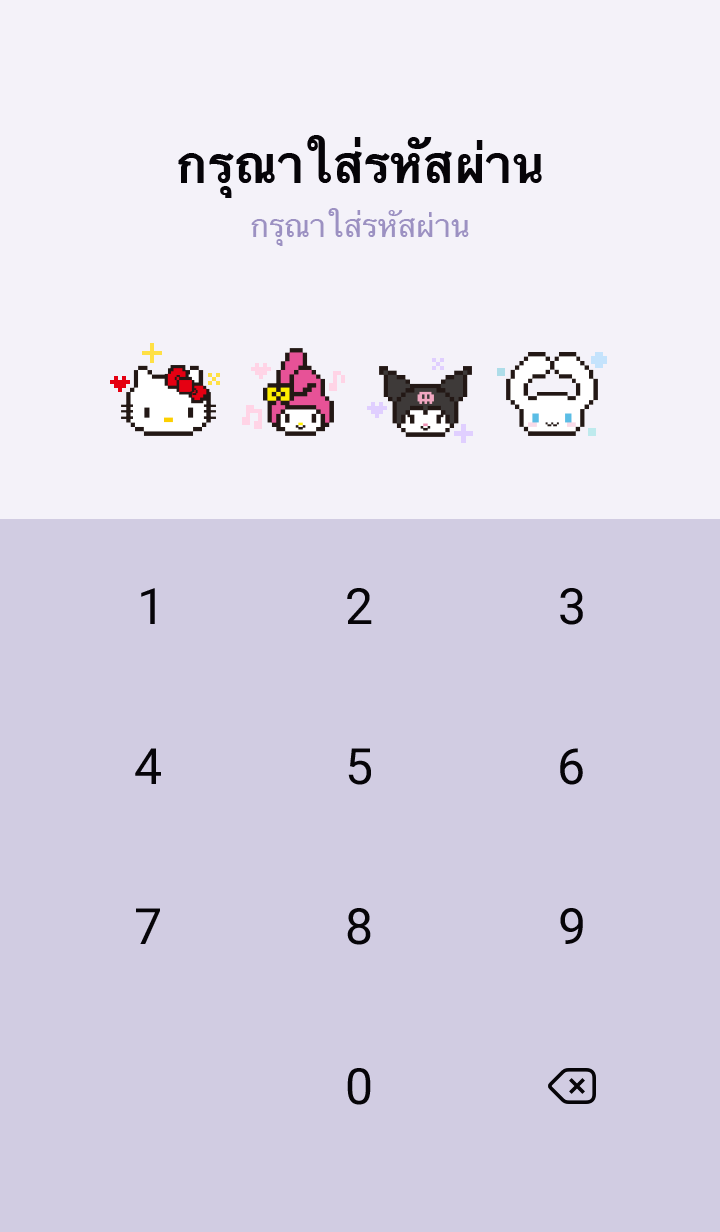Tap digit 7 on the keypad
Viewport: 720px width, 1232px height.
tap(148, 927)
